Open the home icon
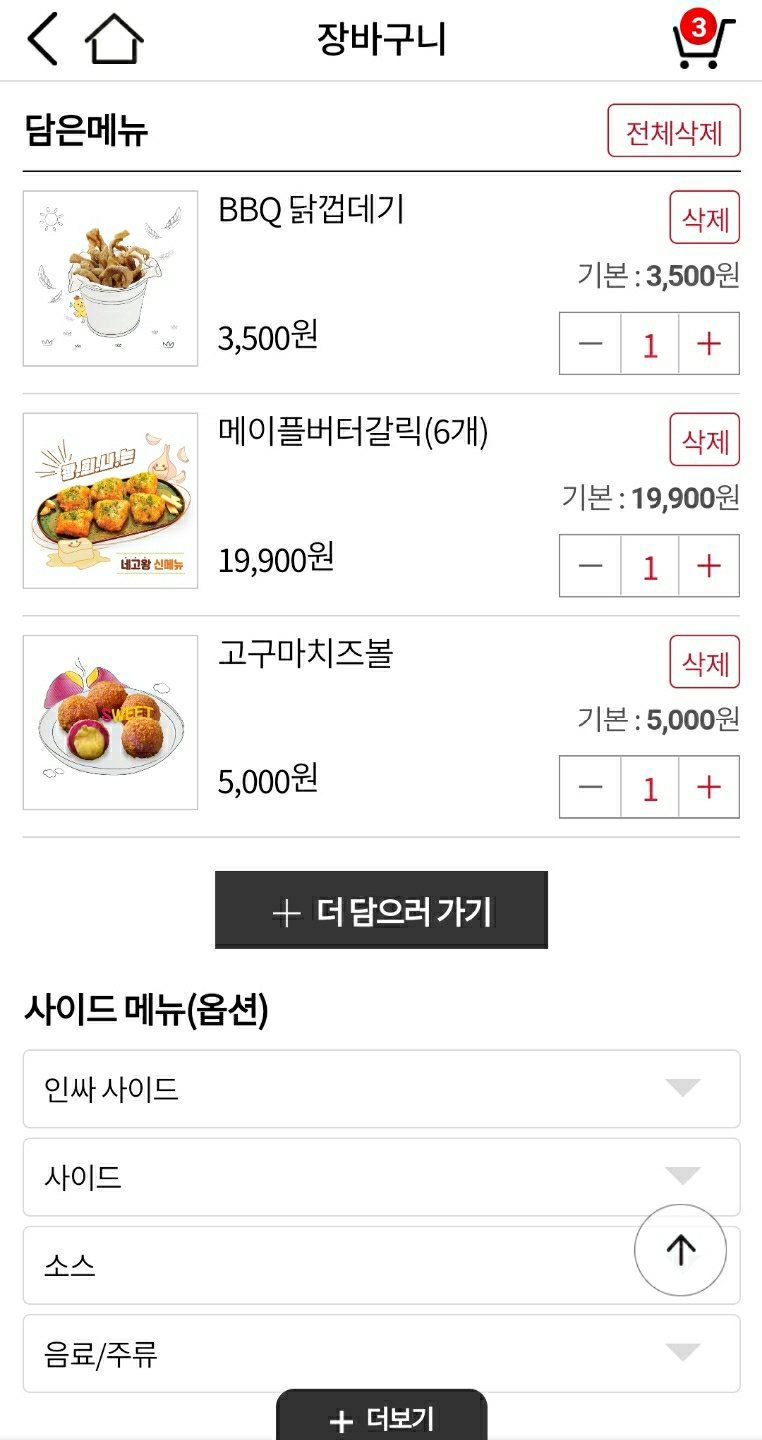762x1440 pixels. (x=114, y=40)
